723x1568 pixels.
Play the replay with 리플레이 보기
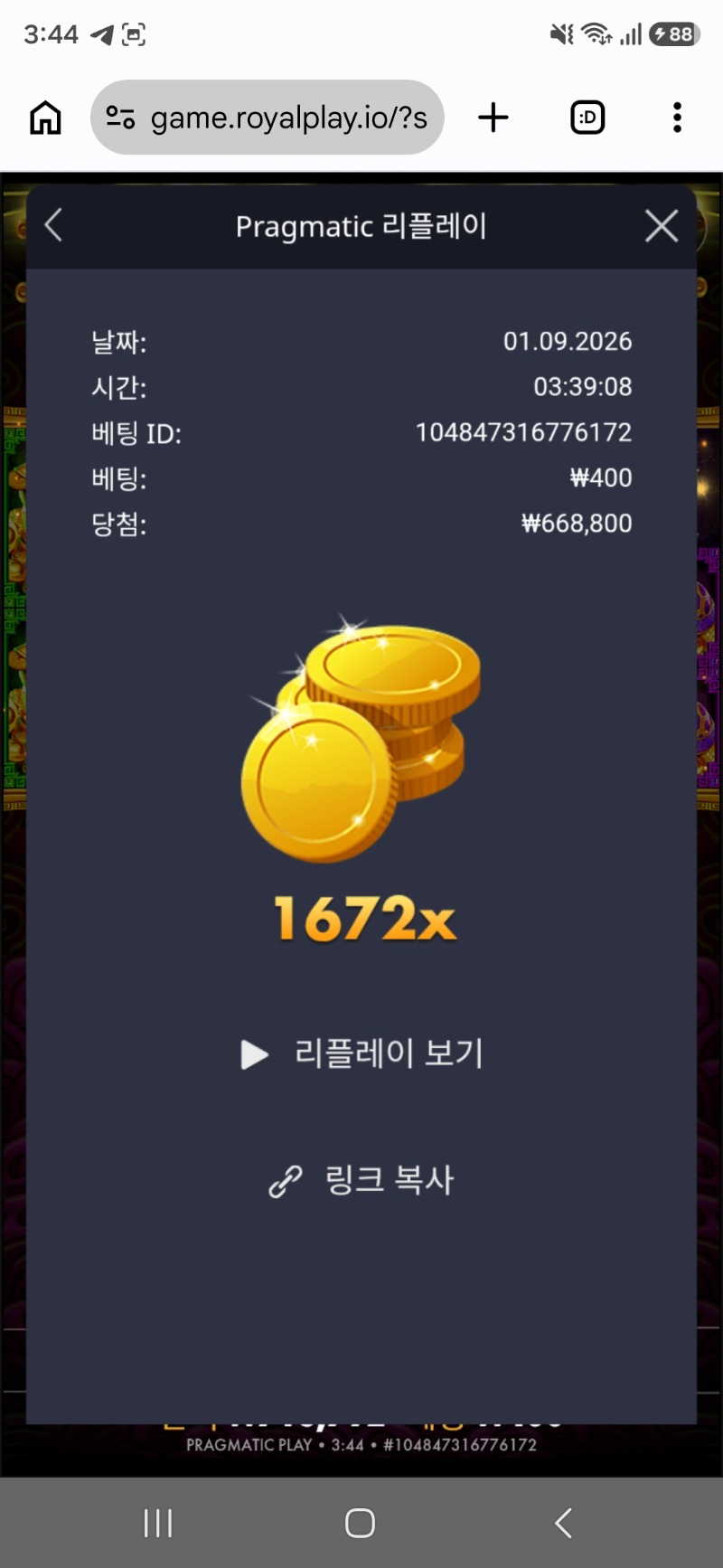pyautogui.click(x=361, y=1053)
